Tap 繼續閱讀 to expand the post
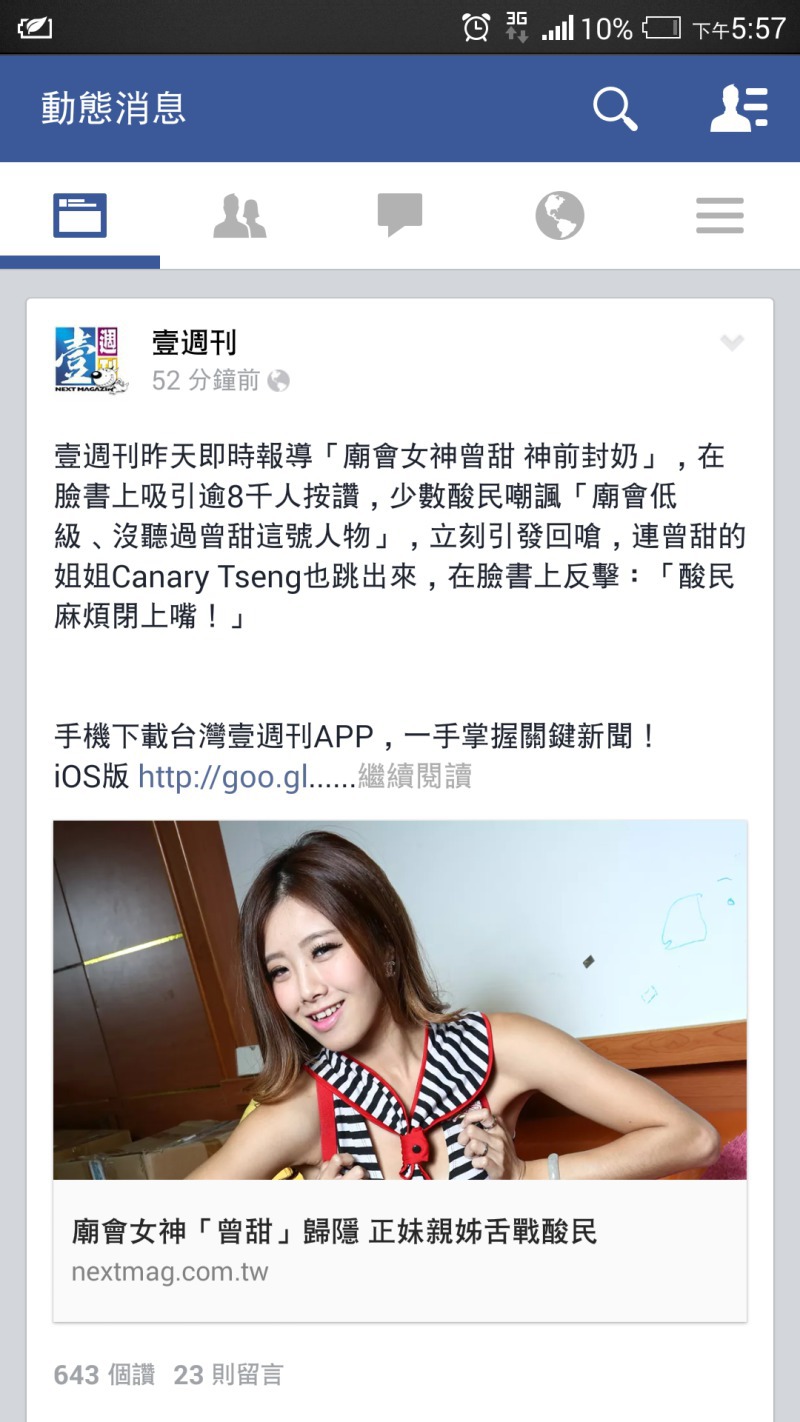The width and height of the screenshot is (800, 1422). 414,776
